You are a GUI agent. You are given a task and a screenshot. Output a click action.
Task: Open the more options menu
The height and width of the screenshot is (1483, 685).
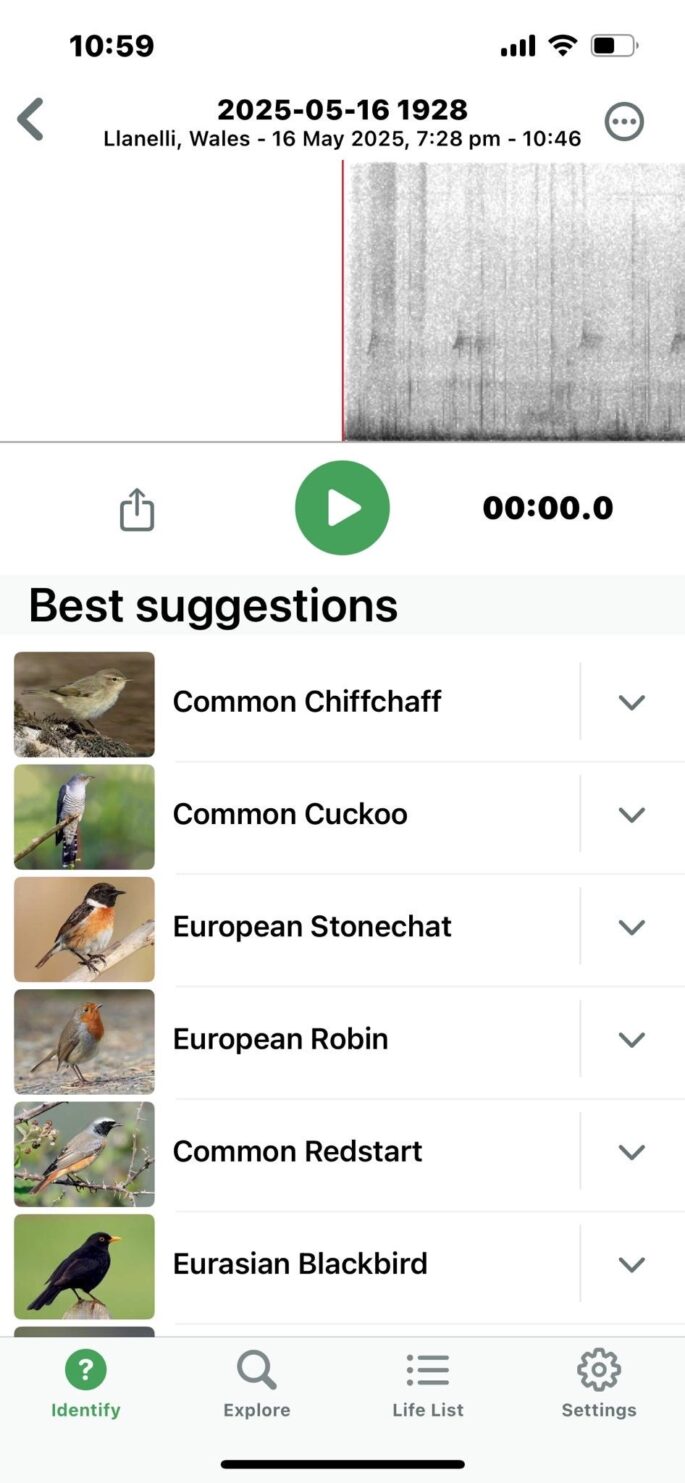tap(624, 122)
